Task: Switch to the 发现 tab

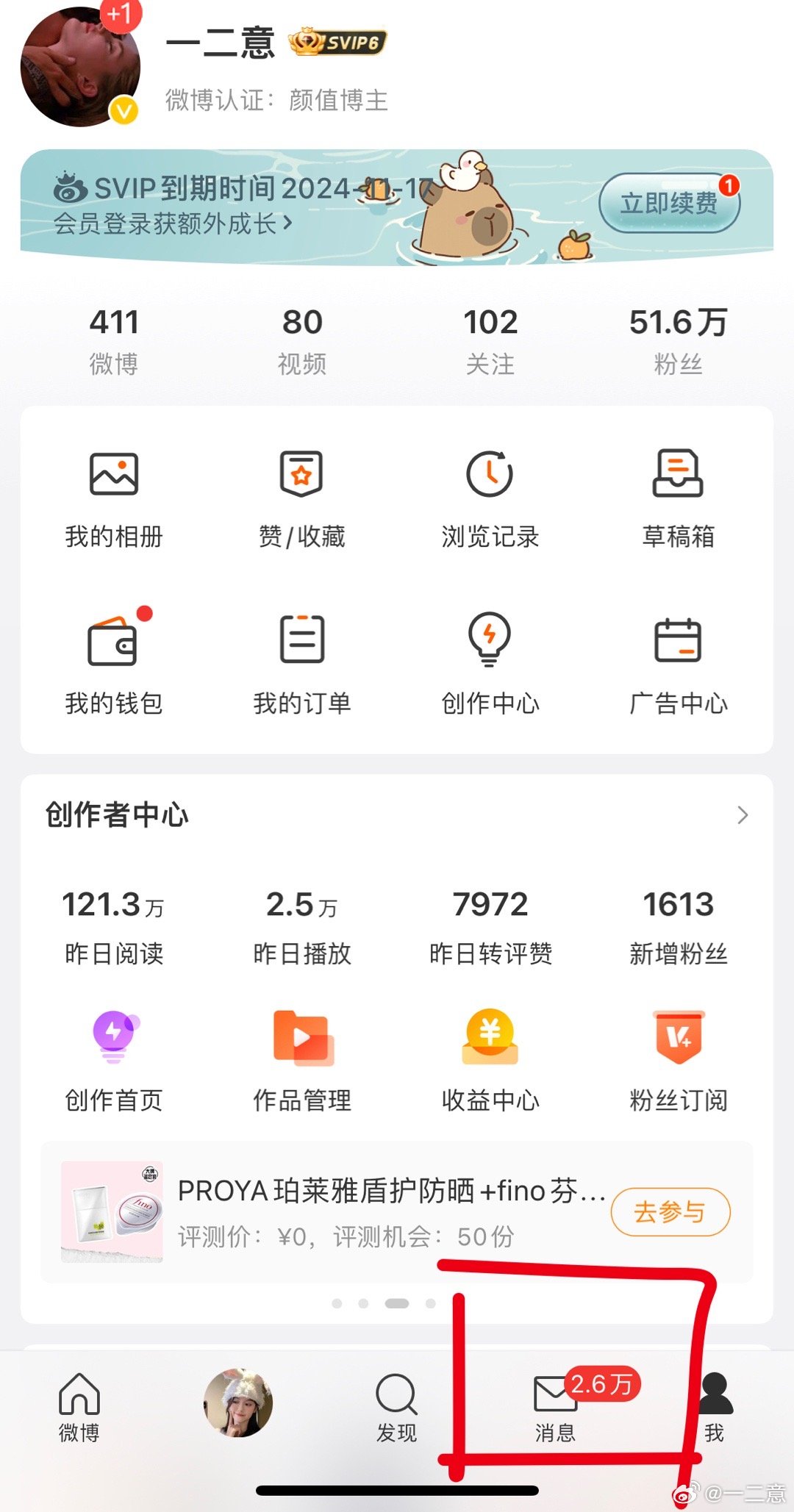Action: [396, 1408]
